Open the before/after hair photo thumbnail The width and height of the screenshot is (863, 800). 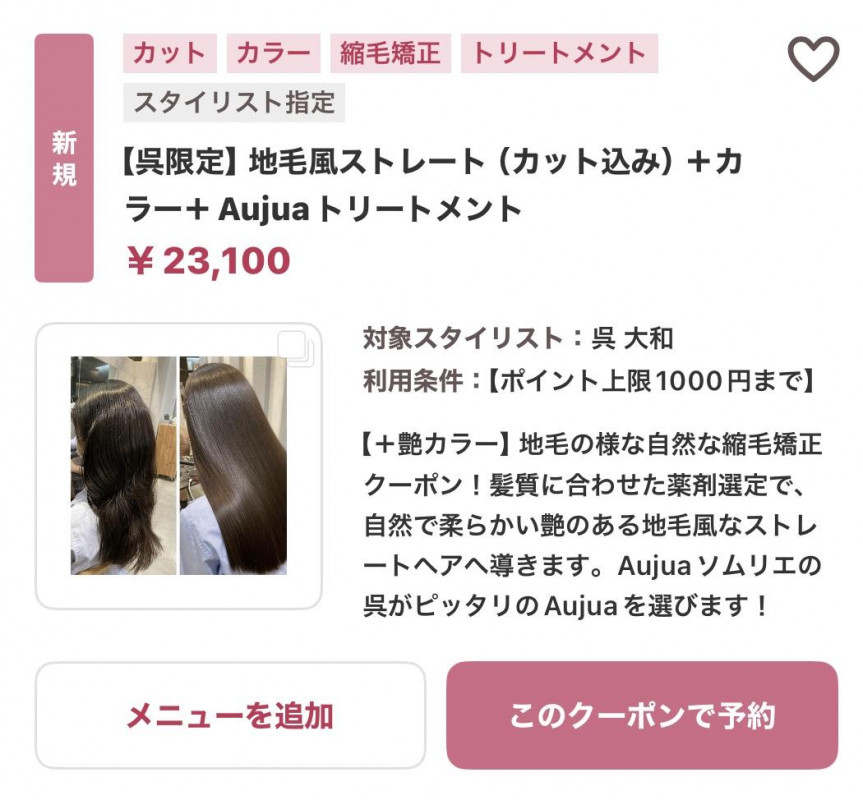(179, 465)
